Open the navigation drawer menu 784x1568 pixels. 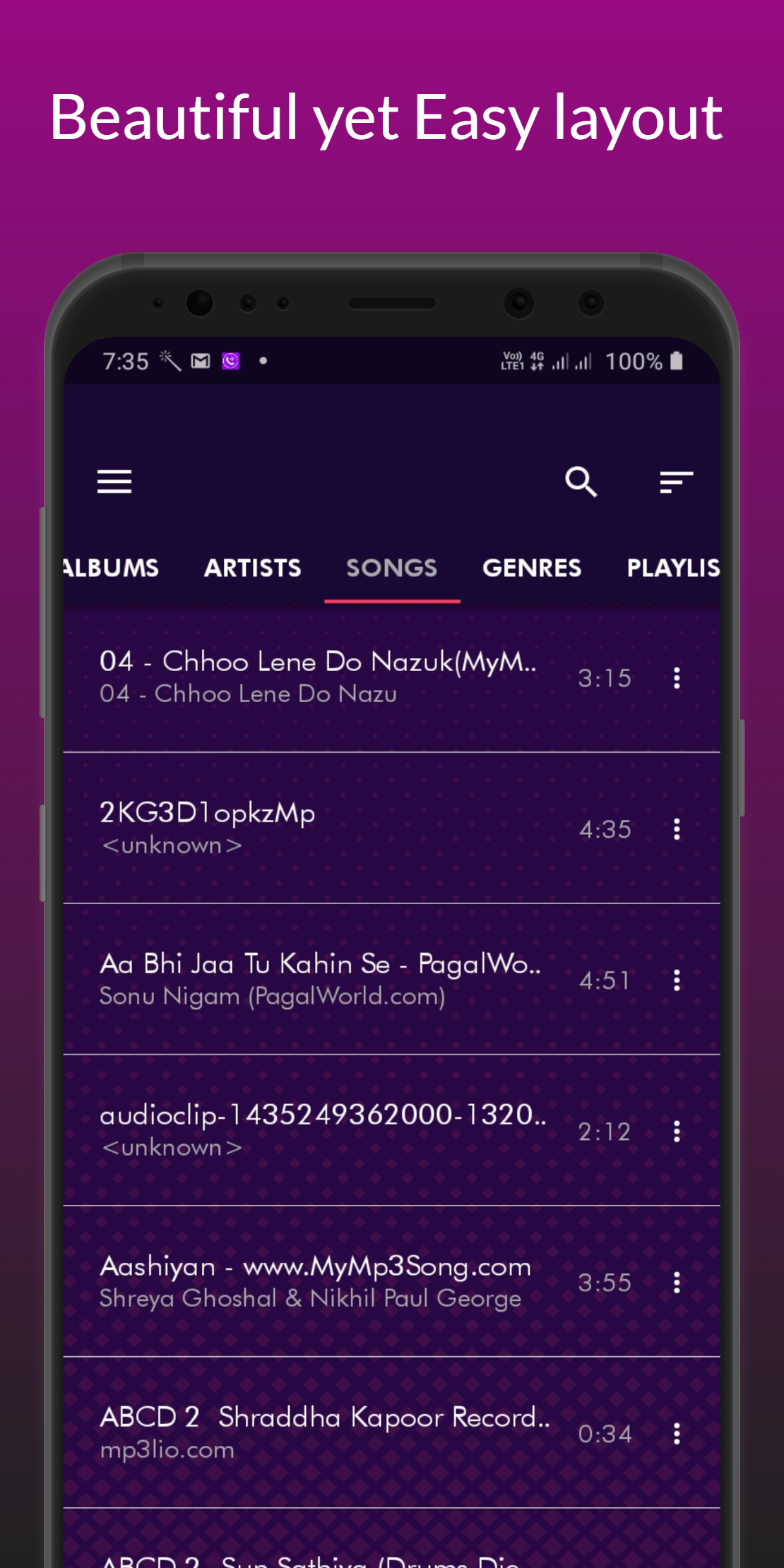(x=114, y=481)
